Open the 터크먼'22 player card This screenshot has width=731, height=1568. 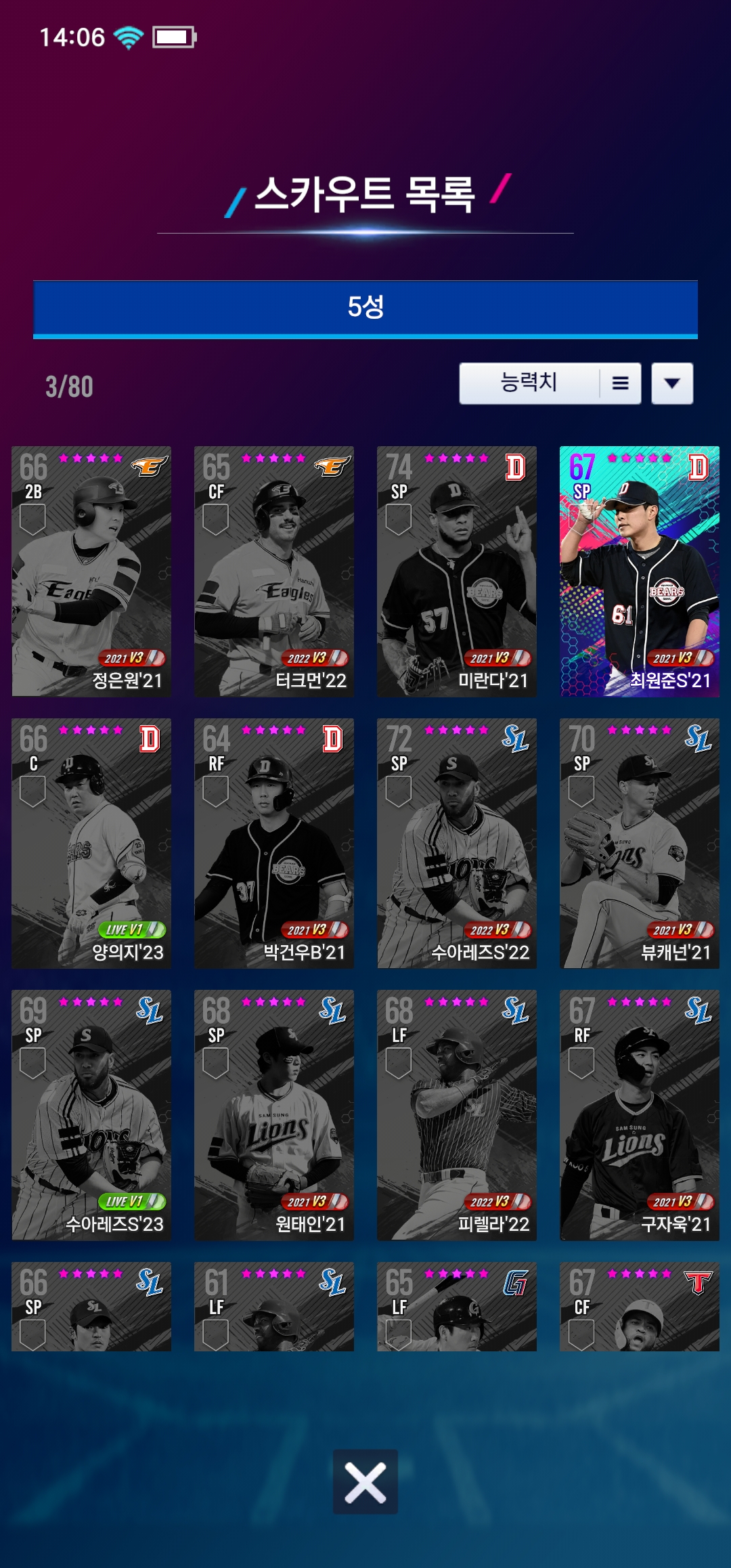273,571
